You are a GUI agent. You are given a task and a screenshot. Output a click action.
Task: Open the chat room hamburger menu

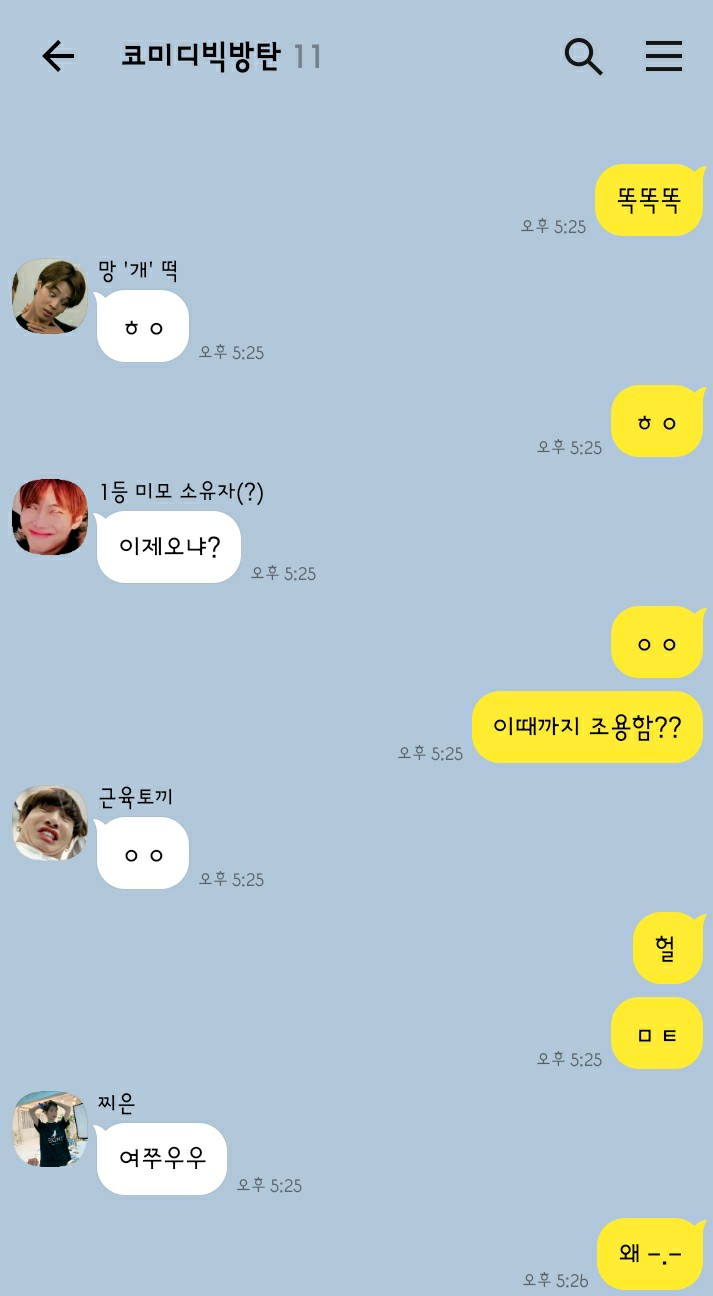click(663, 57)
